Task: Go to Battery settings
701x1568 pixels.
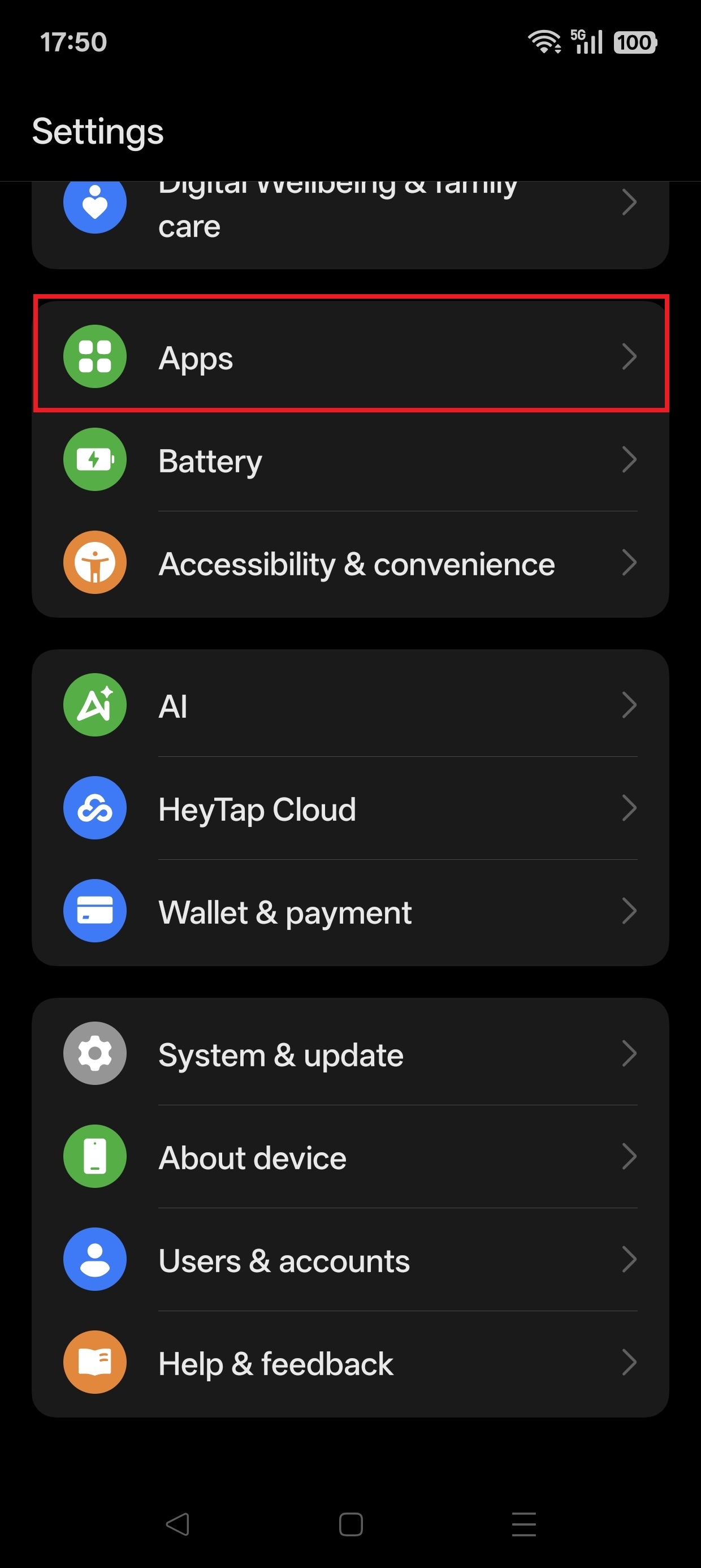Action: click(x=350, y=460)
